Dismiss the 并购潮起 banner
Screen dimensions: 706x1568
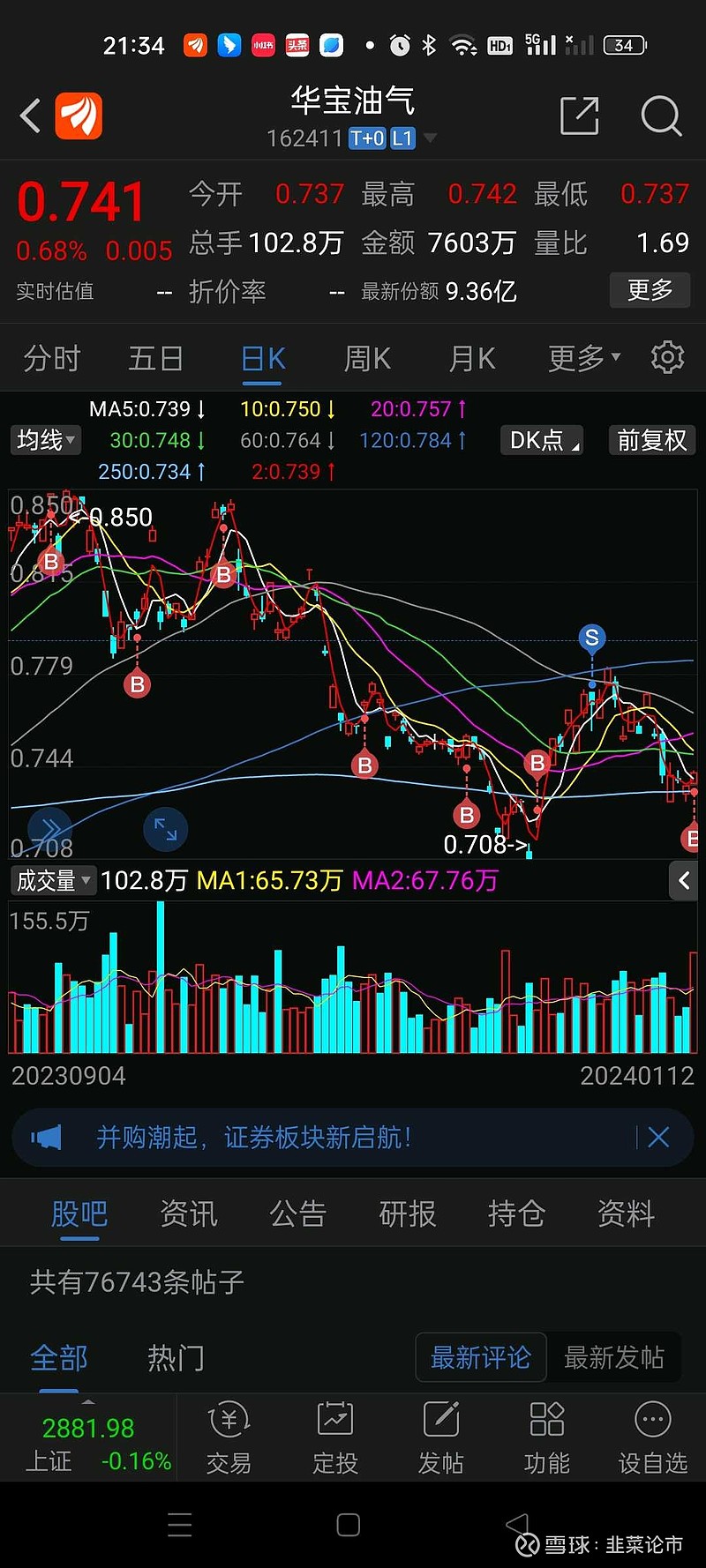pos(658,1138)
